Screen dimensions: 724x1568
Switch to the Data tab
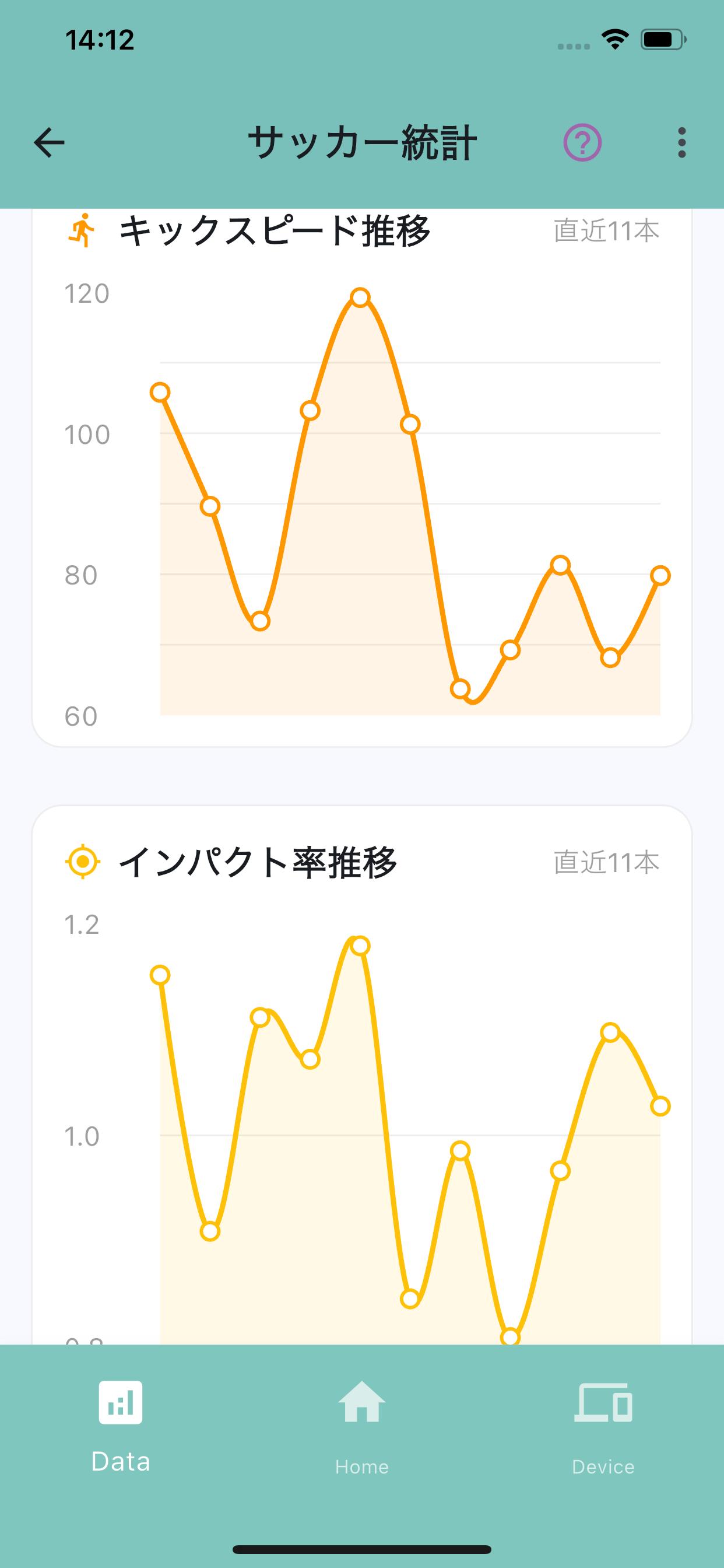[121, 1427]
